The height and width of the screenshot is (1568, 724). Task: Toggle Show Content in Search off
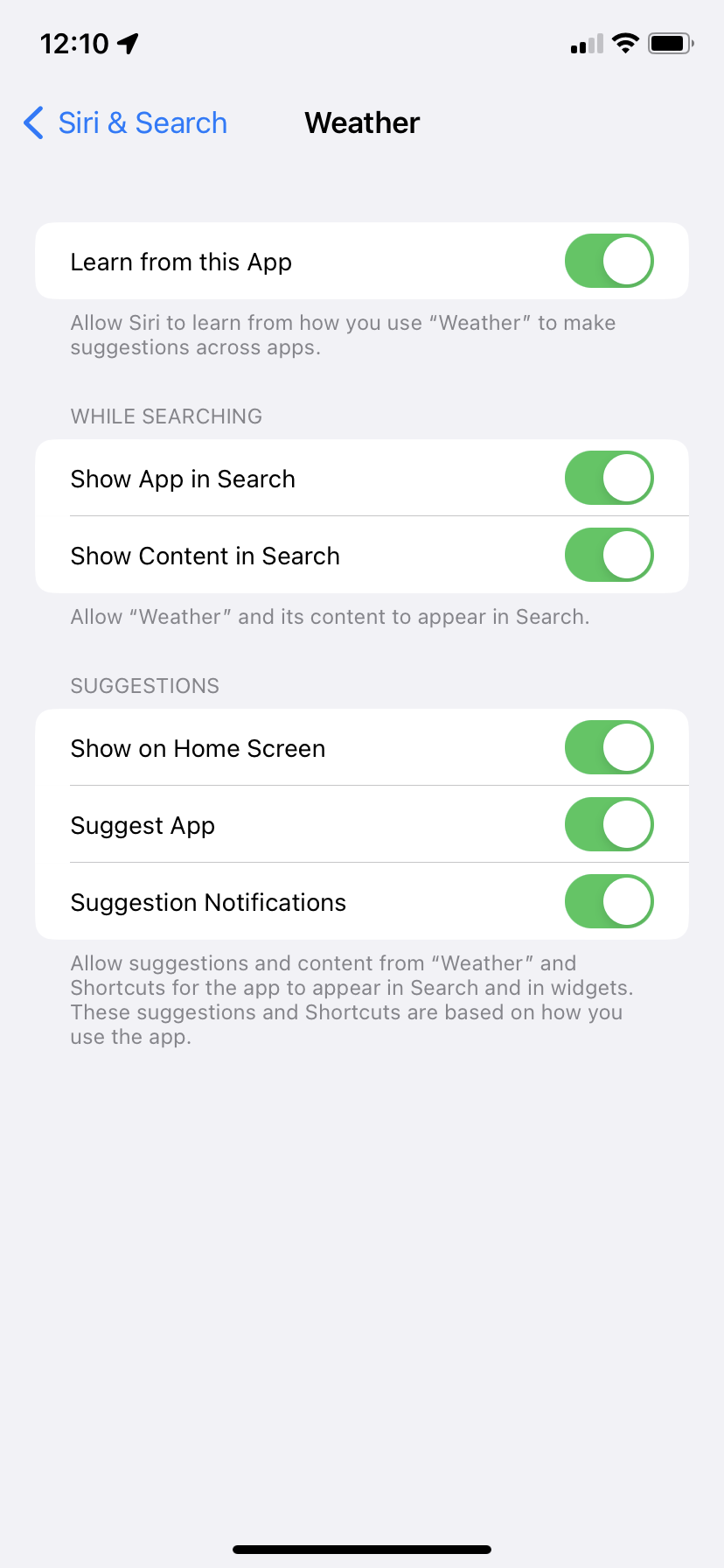point(609,555)
